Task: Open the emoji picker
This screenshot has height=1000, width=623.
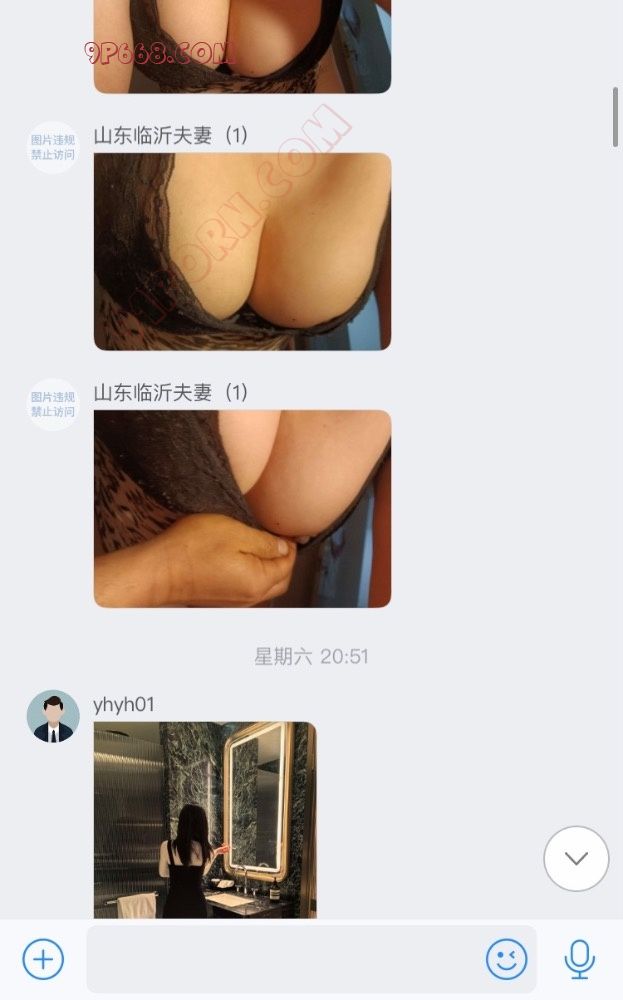Action: [x=506, y=959]
